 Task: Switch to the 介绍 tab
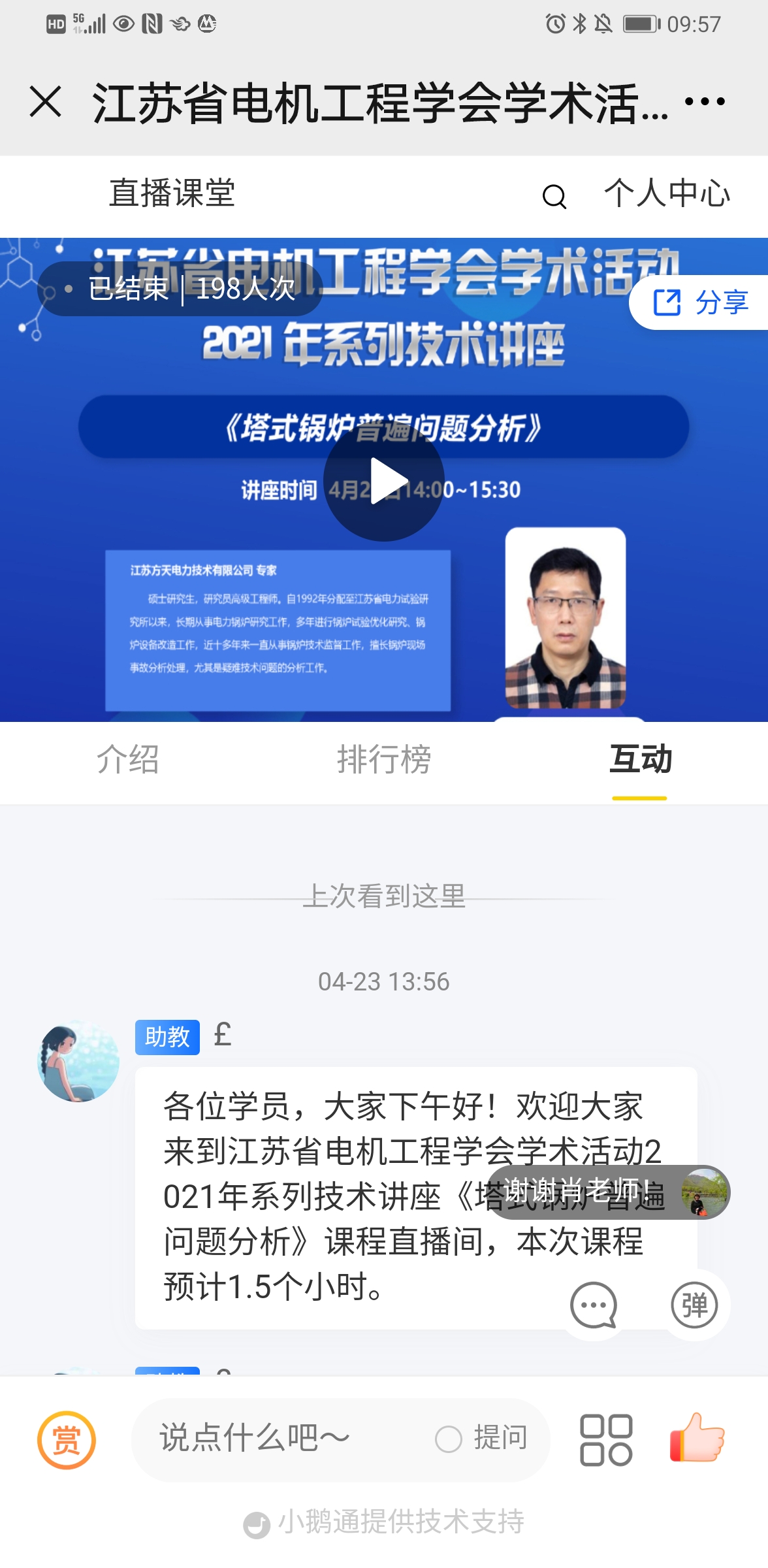(128, 759)
